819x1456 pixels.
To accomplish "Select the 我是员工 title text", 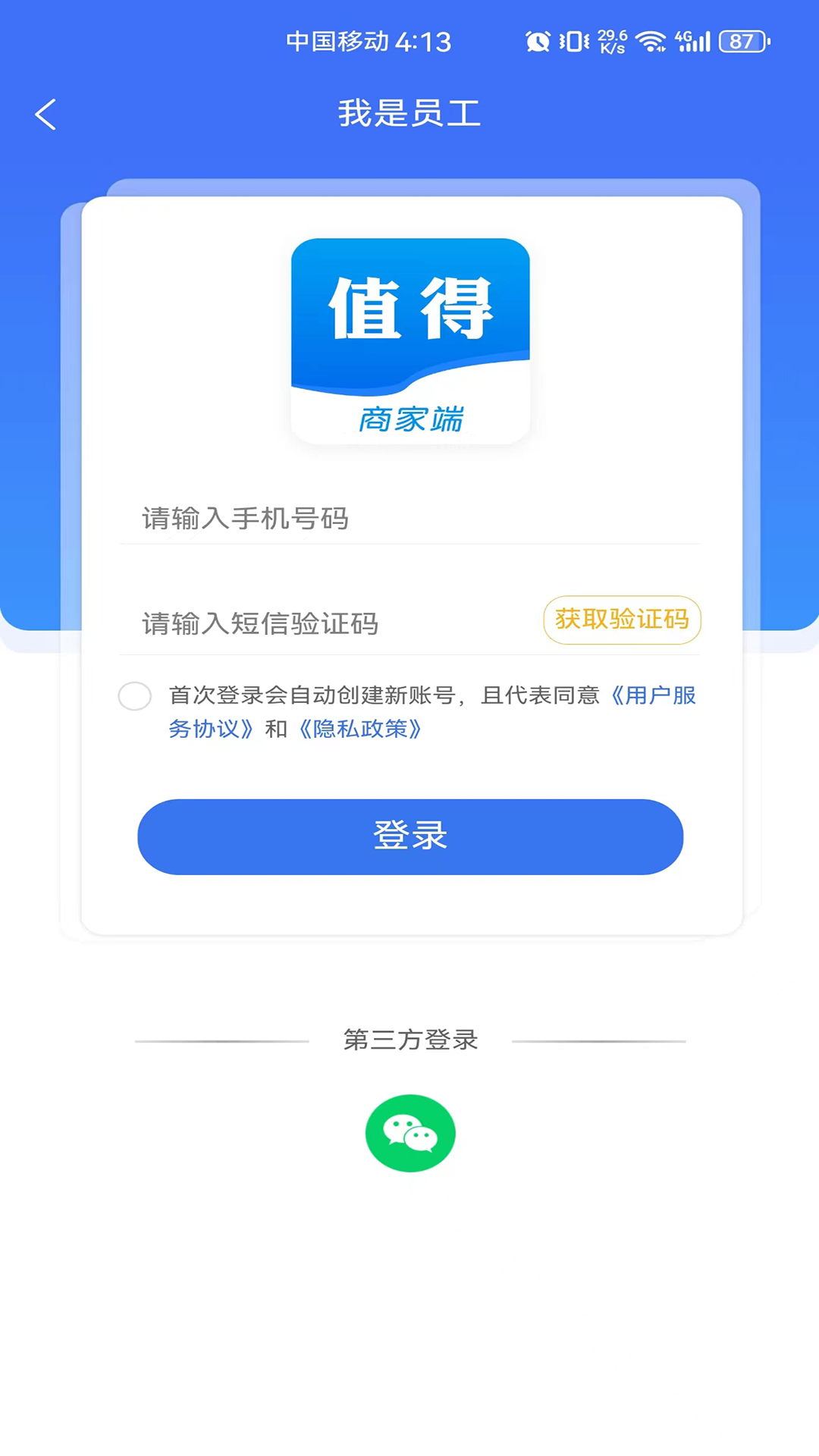I will [409, 114].
